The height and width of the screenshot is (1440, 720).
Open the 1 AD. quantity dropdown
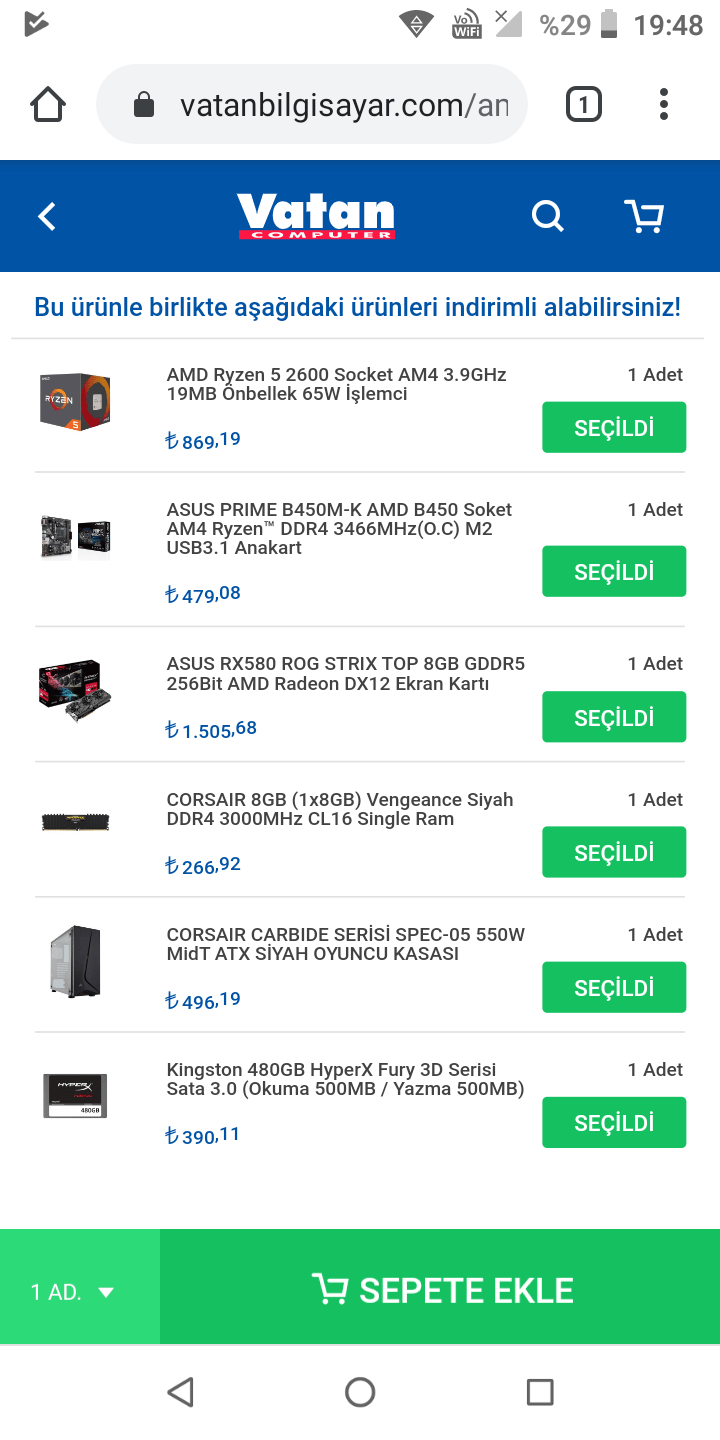pos(75,1292)
